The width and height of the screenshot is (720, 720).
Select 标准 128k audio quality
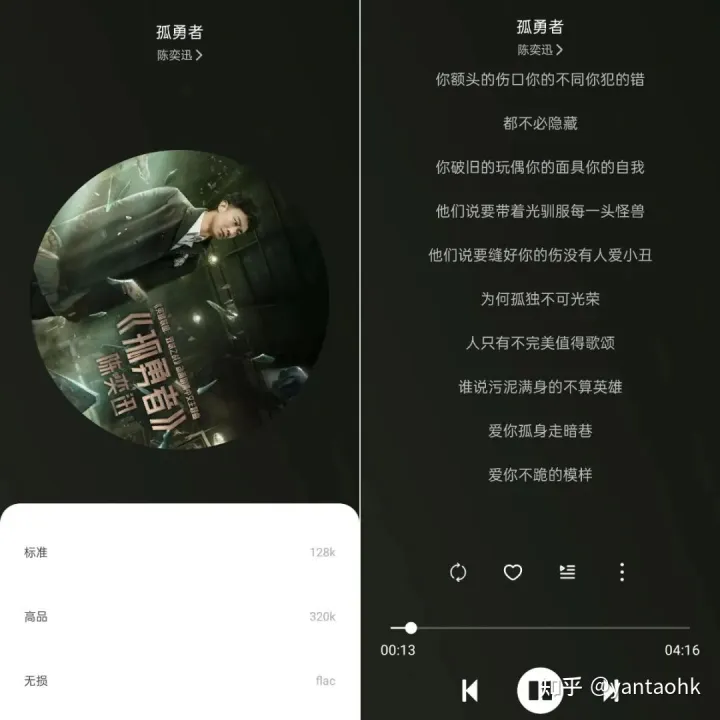[x=180, y=552]
